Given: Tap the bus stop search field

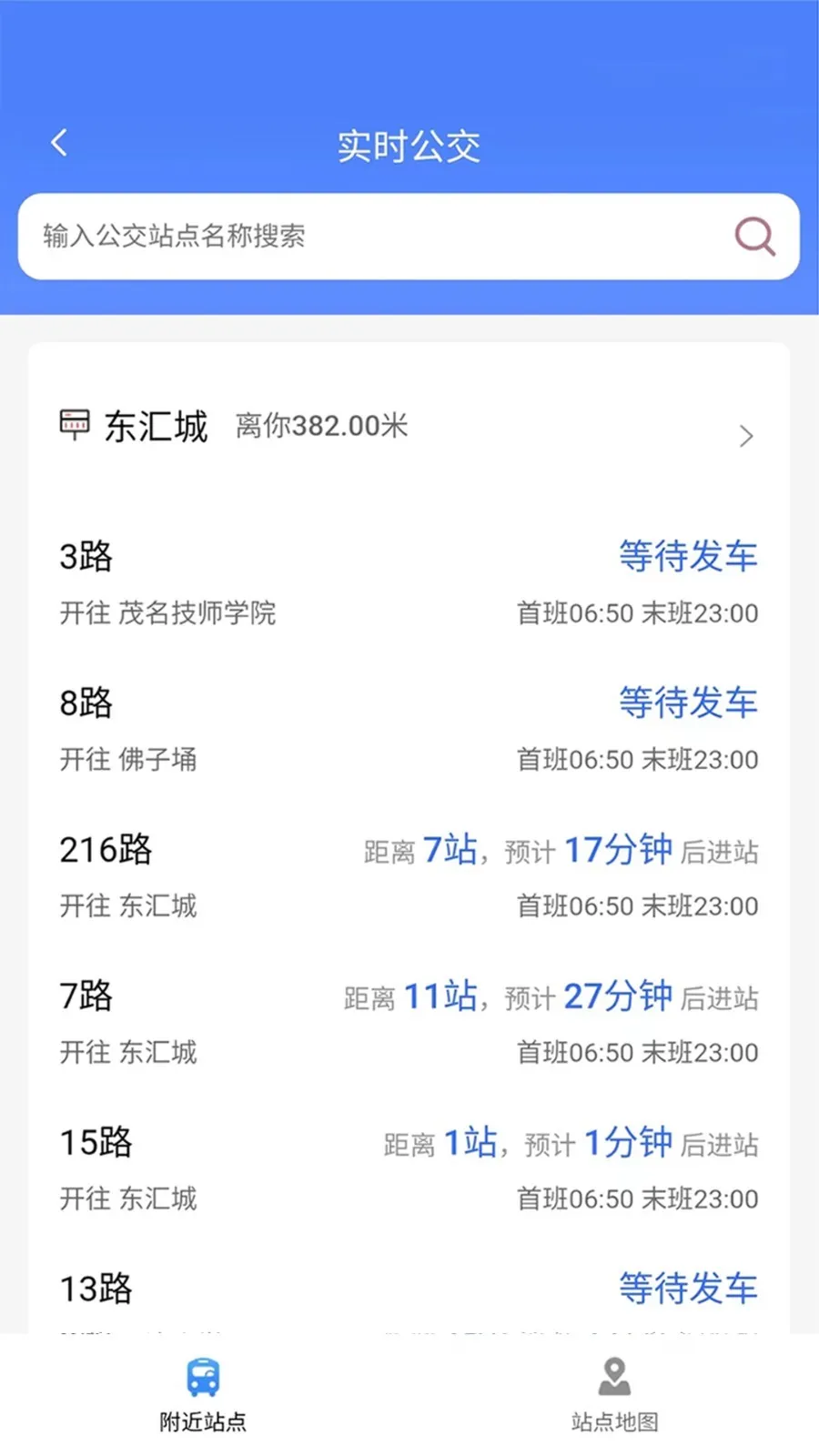Looking at the screenshot, I should pos(364,237).
